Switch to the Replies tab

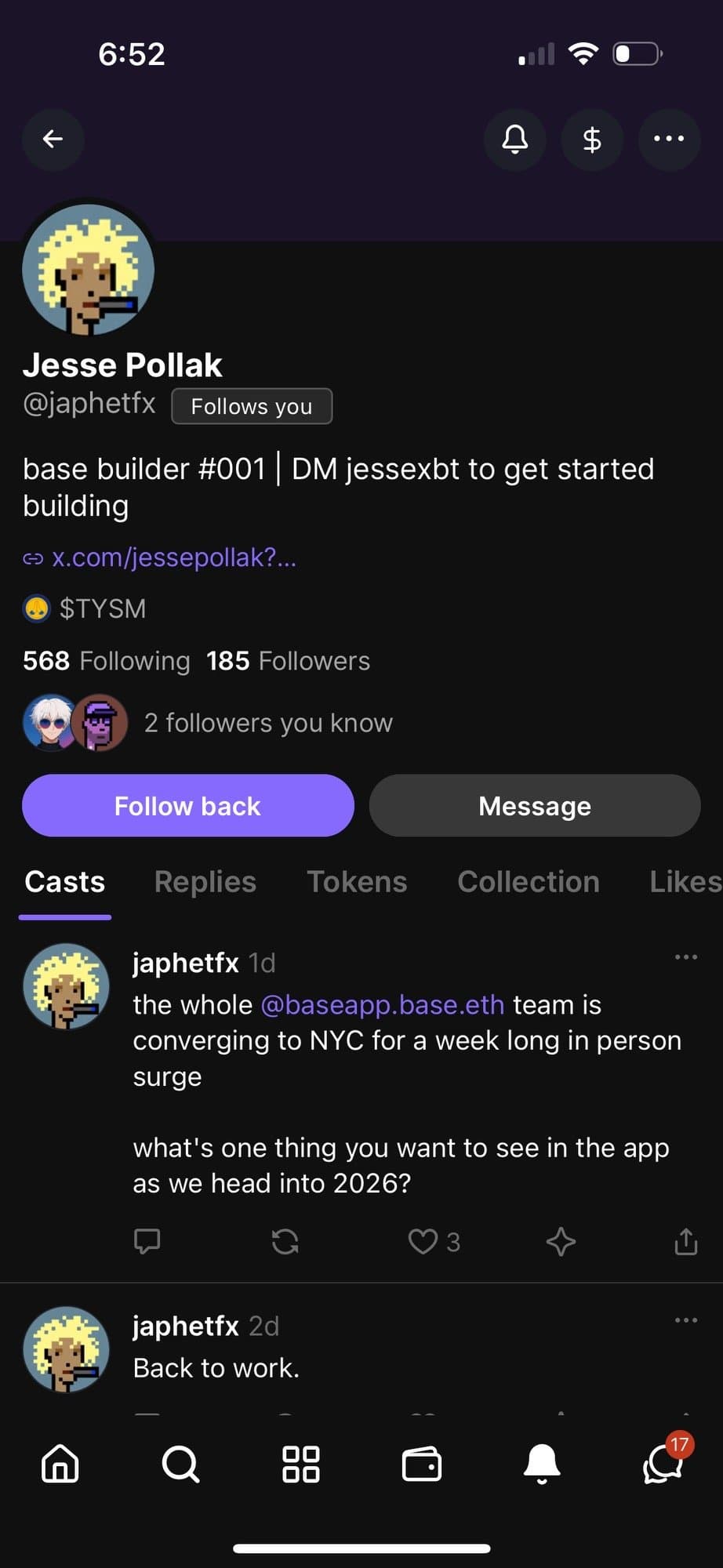tap(205, 882)
